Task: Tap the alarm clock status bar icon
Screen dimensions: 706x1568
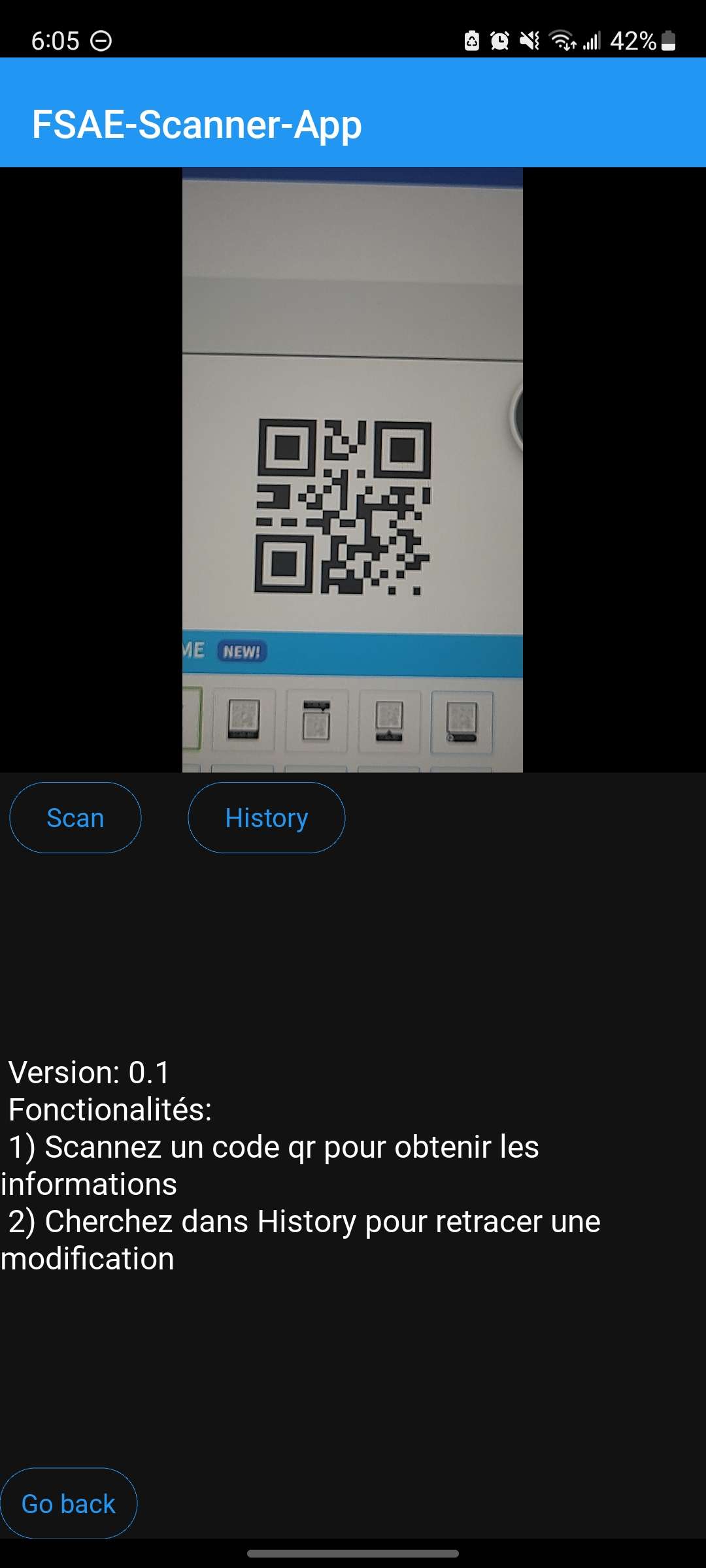Action: (x=498, y=41)
